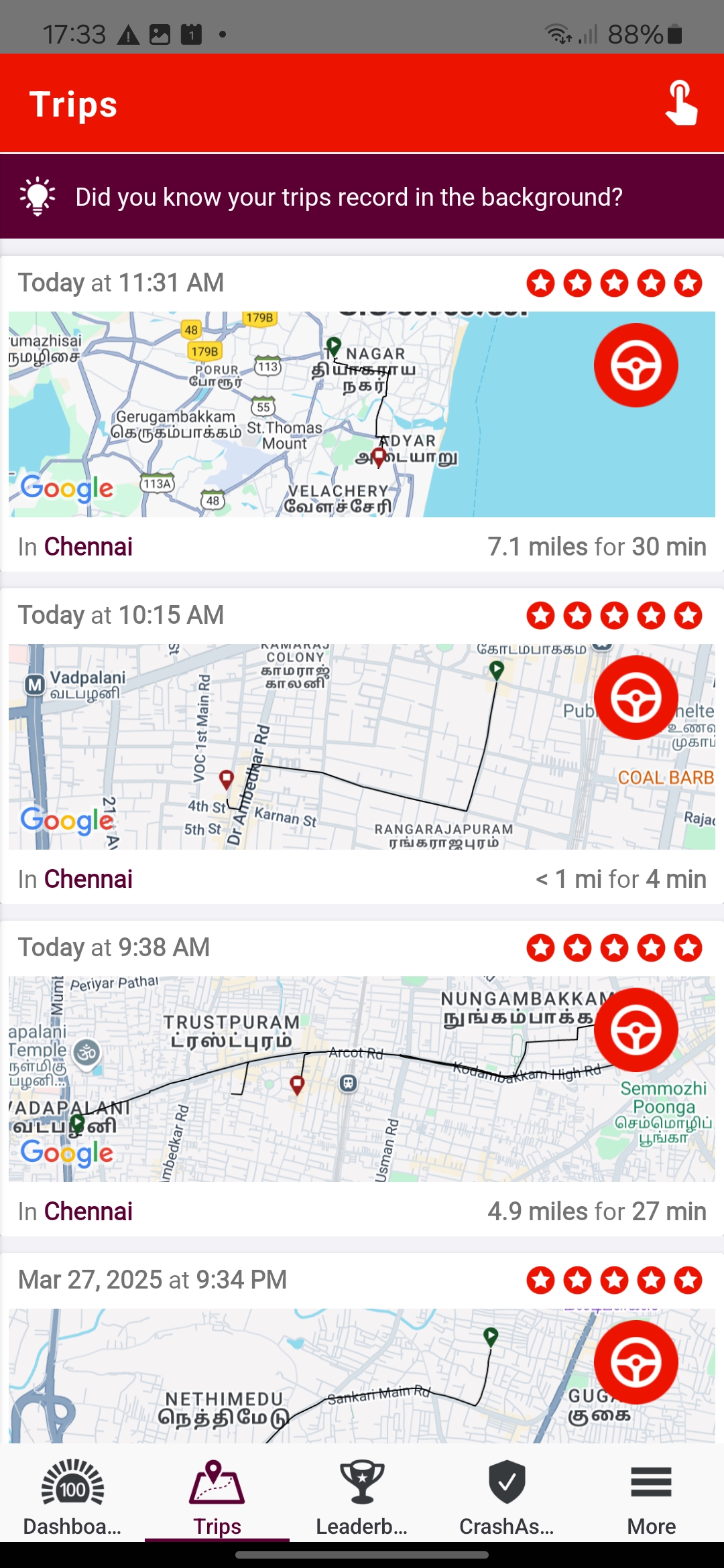Tap the steering wheel button on the 11:31 AM trip
The height and width of the screenshot is (1568, 724).
(636, 365)
